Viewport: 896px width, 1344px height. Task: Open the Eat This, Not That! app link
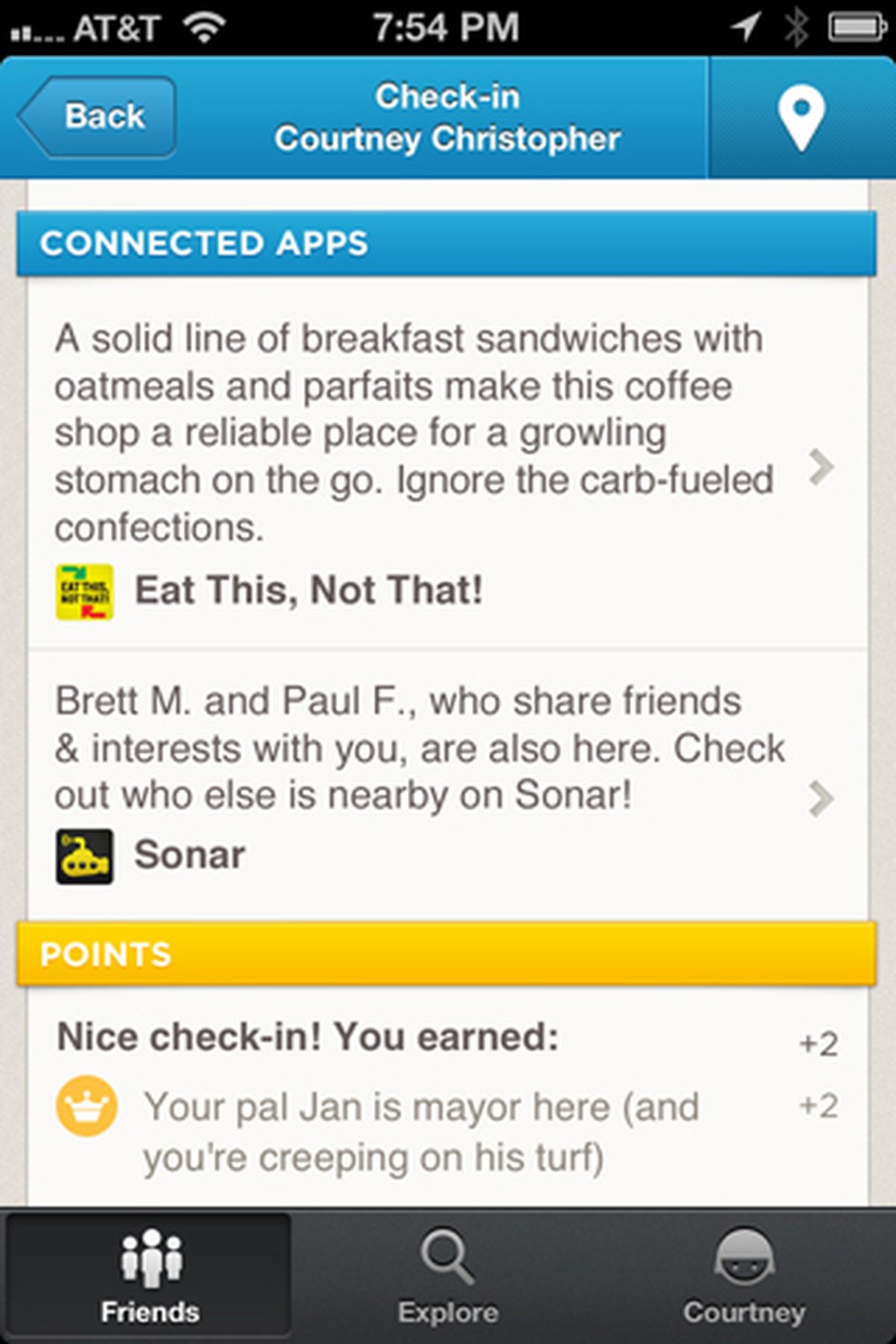coord(310,589)
